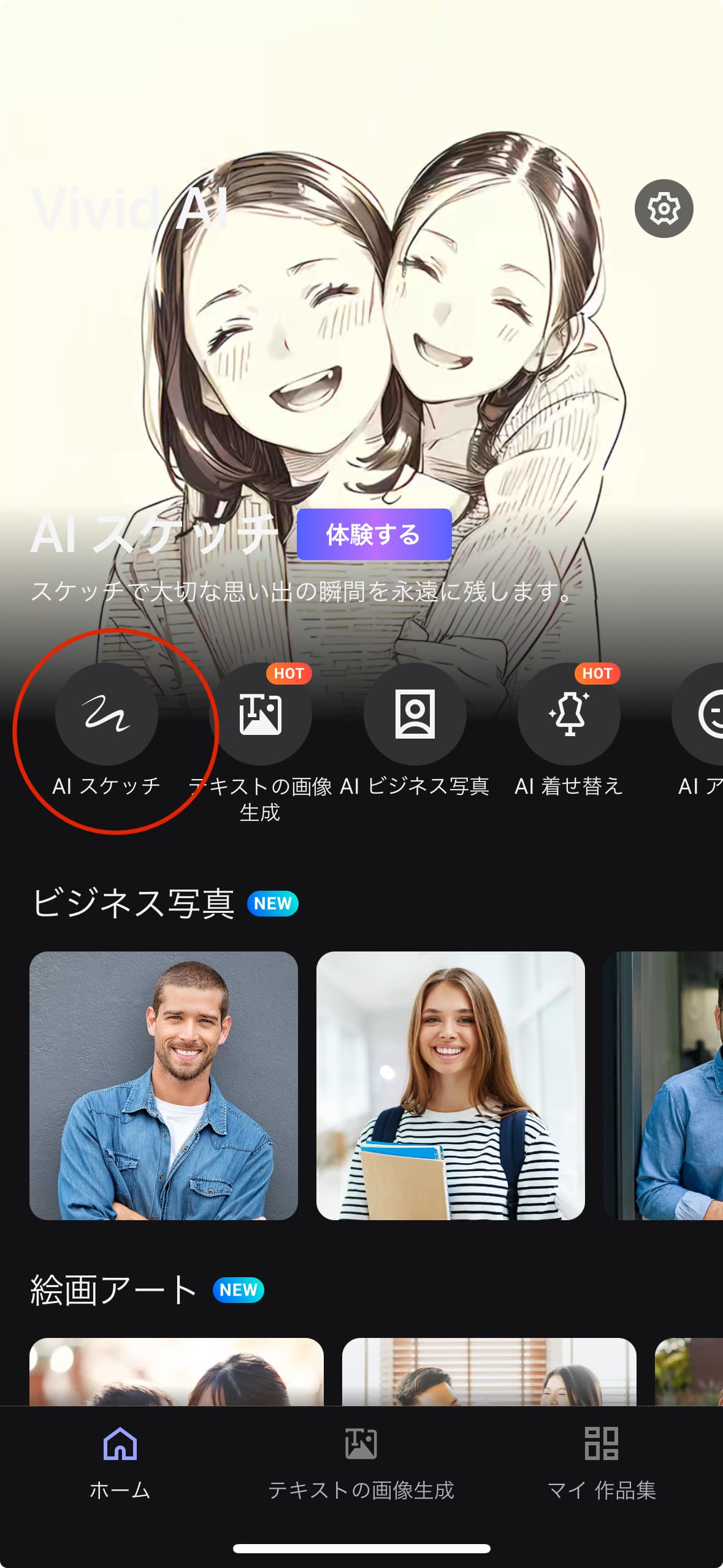Switch to the テキストの画像生成 bottom tab

point(361,1462)
